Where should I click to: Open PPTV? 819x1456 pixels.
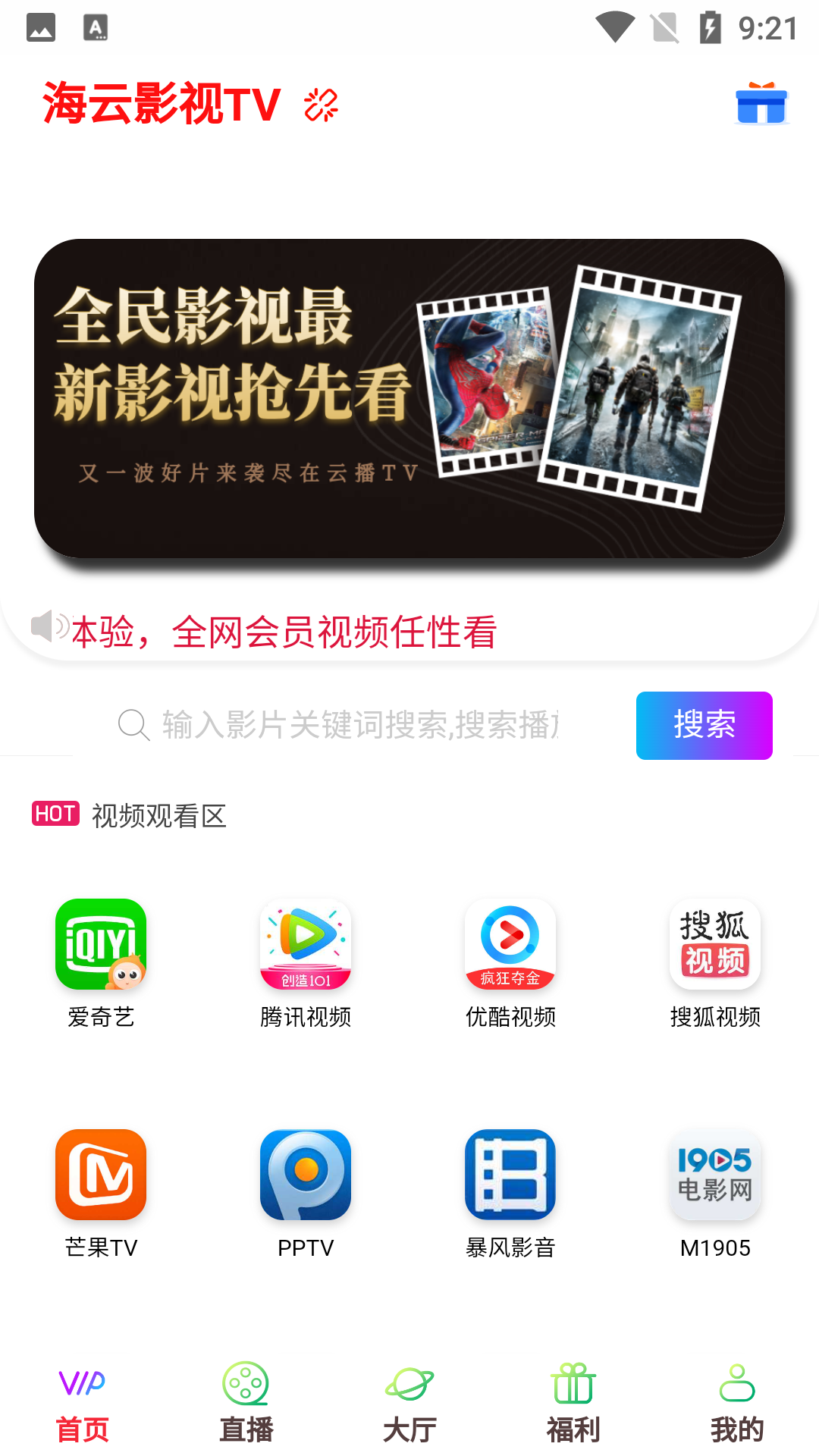(x=306, y=1192)
